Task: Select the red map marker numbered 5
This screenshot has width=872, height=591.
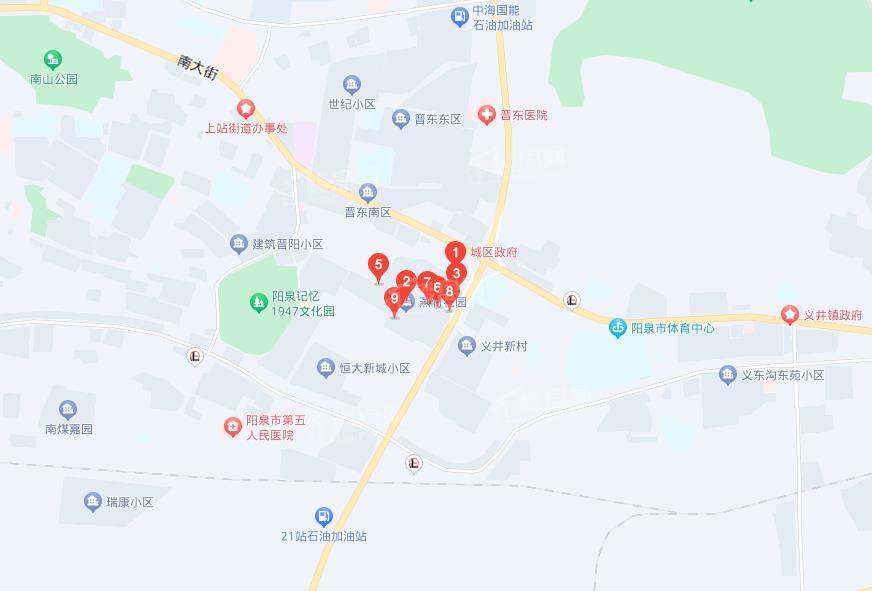Action: click(x=378, y=265)
